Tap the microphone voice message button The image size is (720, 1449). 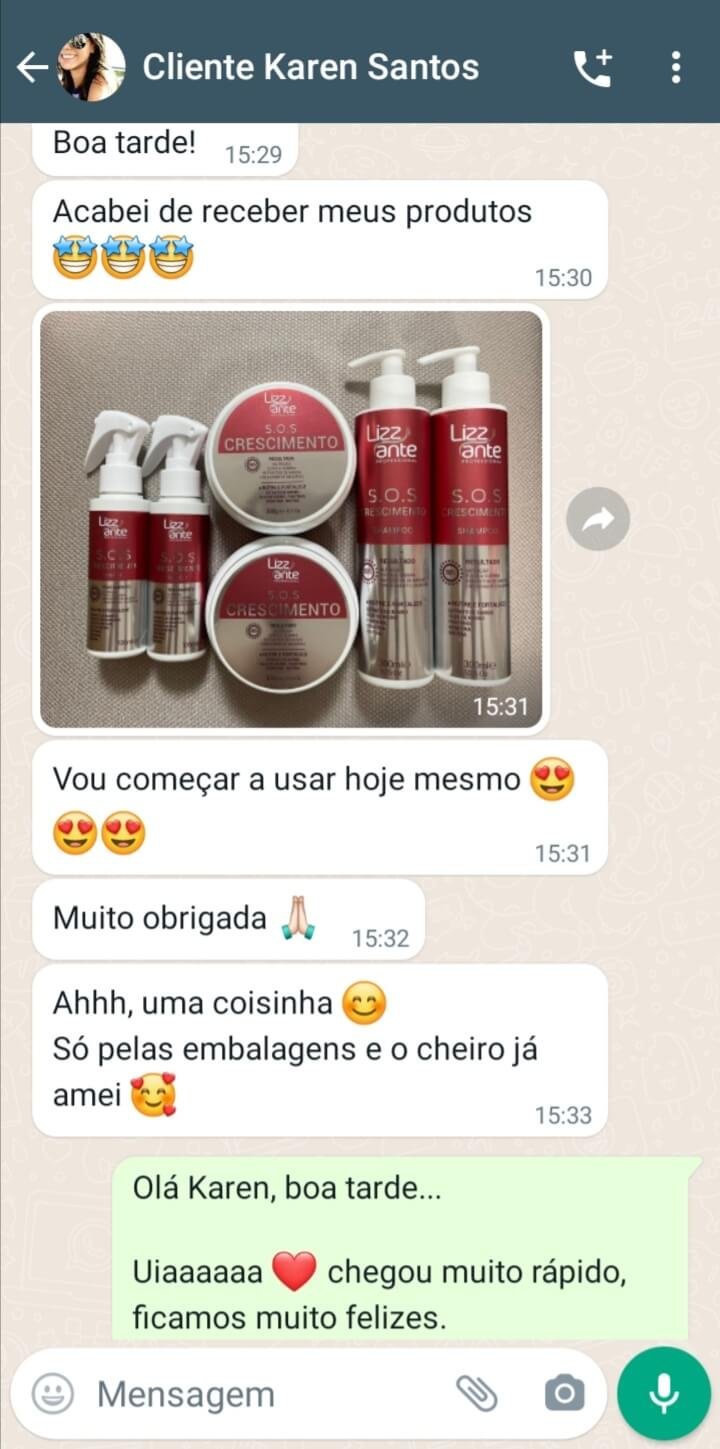click(663, 1393)
